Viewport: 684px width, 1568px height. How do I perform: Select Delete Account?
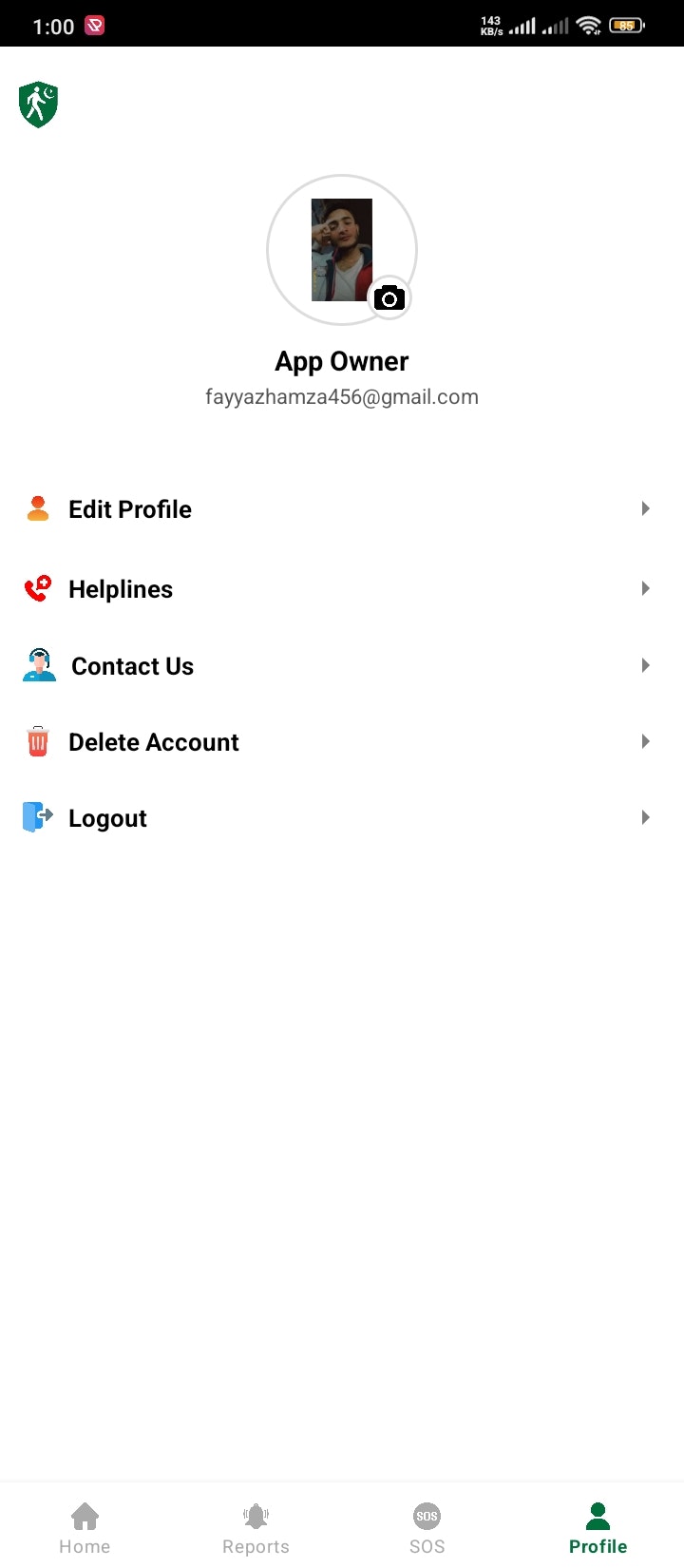153,742
